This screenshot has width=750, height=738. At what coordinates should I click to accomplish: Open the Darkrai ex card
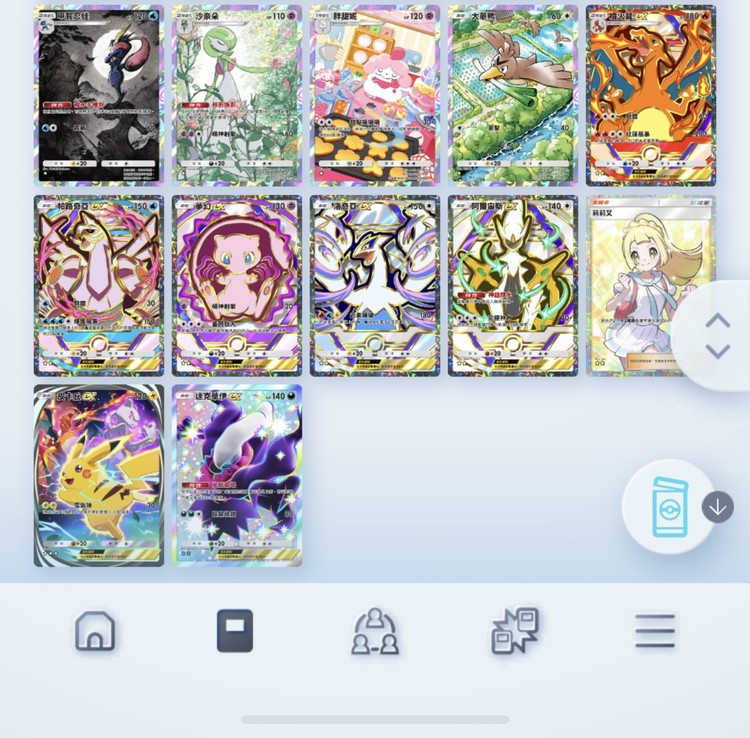pos(237,476)
